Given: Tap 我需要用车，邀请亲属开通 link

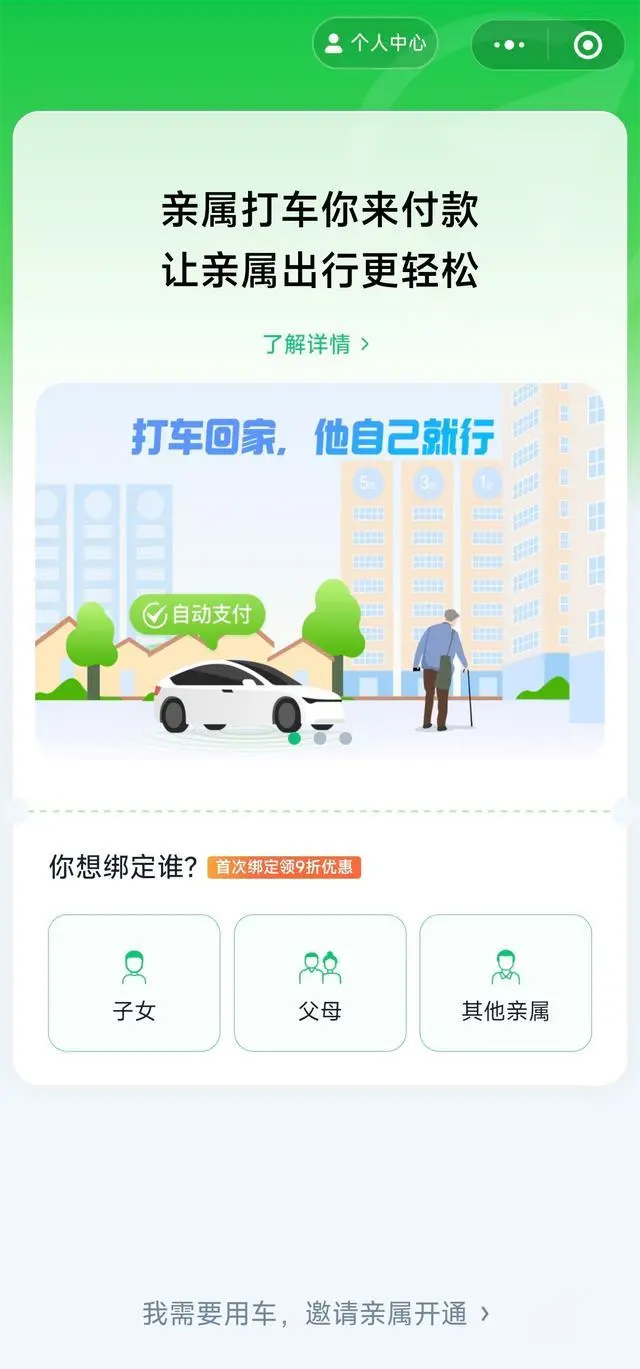Looking at the screenshot, I should pyautogui.click(x=316, y=1313).
